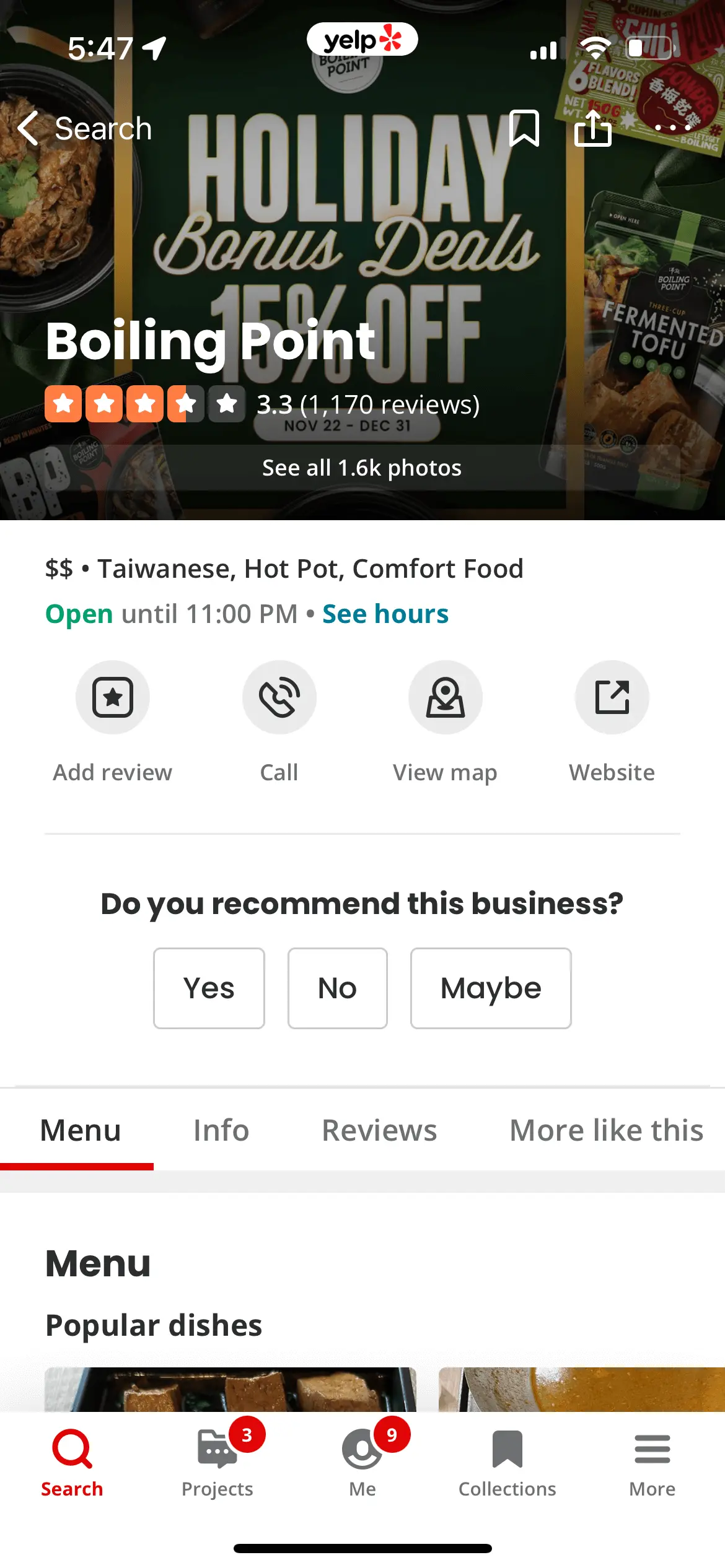See all 1.6k photos
Image resolution: width=725 pixels, height=1568 pixels.
[x=362, y=468]
